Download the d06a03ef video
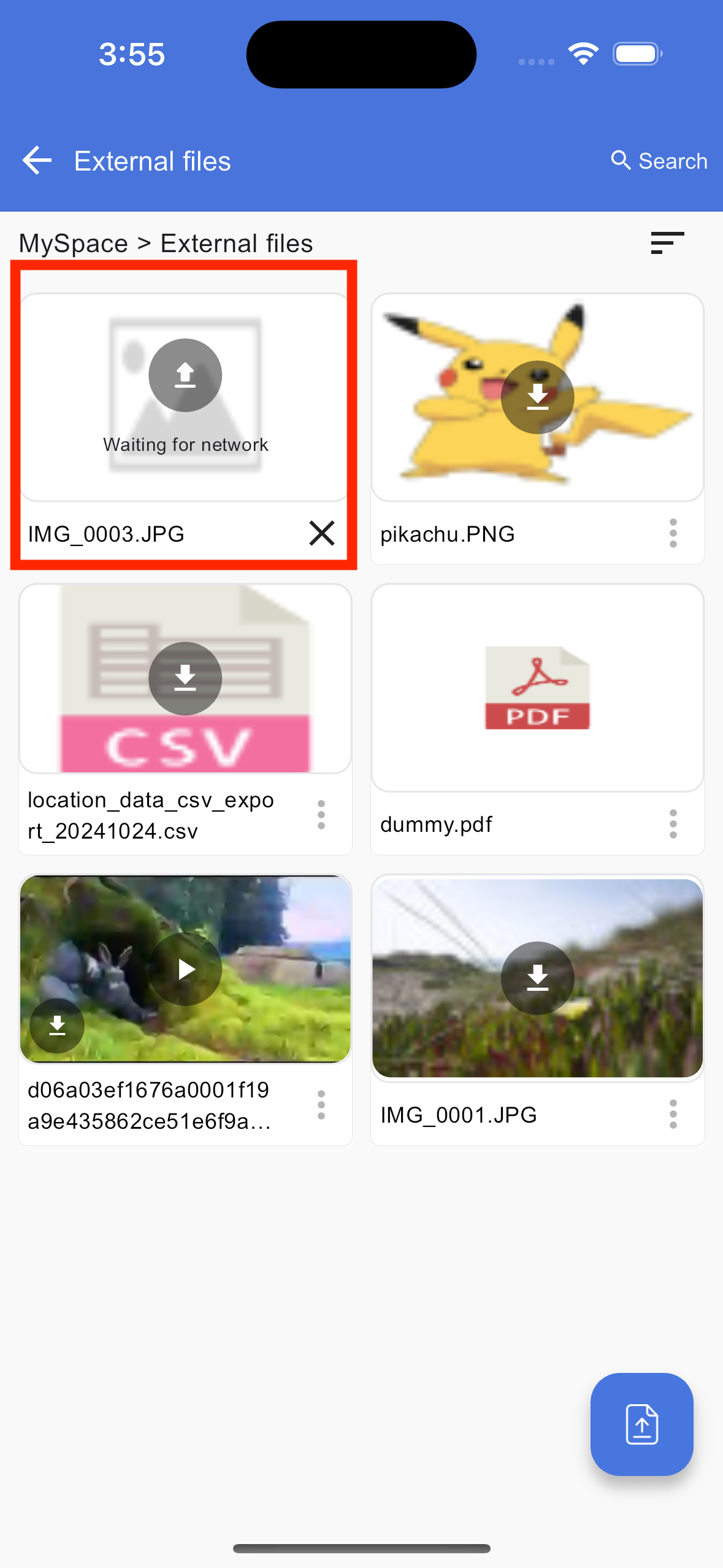The image size is (723, 1568). 57,1025
